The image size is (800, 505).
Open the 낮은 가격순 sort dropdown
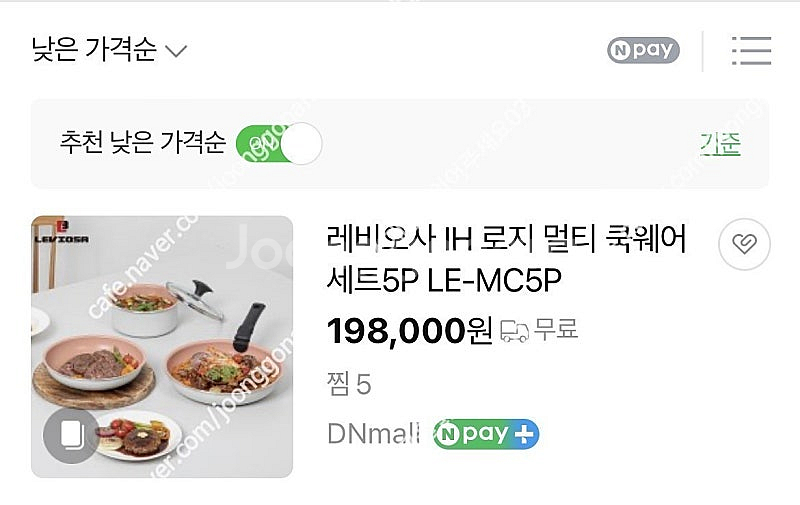109,50
